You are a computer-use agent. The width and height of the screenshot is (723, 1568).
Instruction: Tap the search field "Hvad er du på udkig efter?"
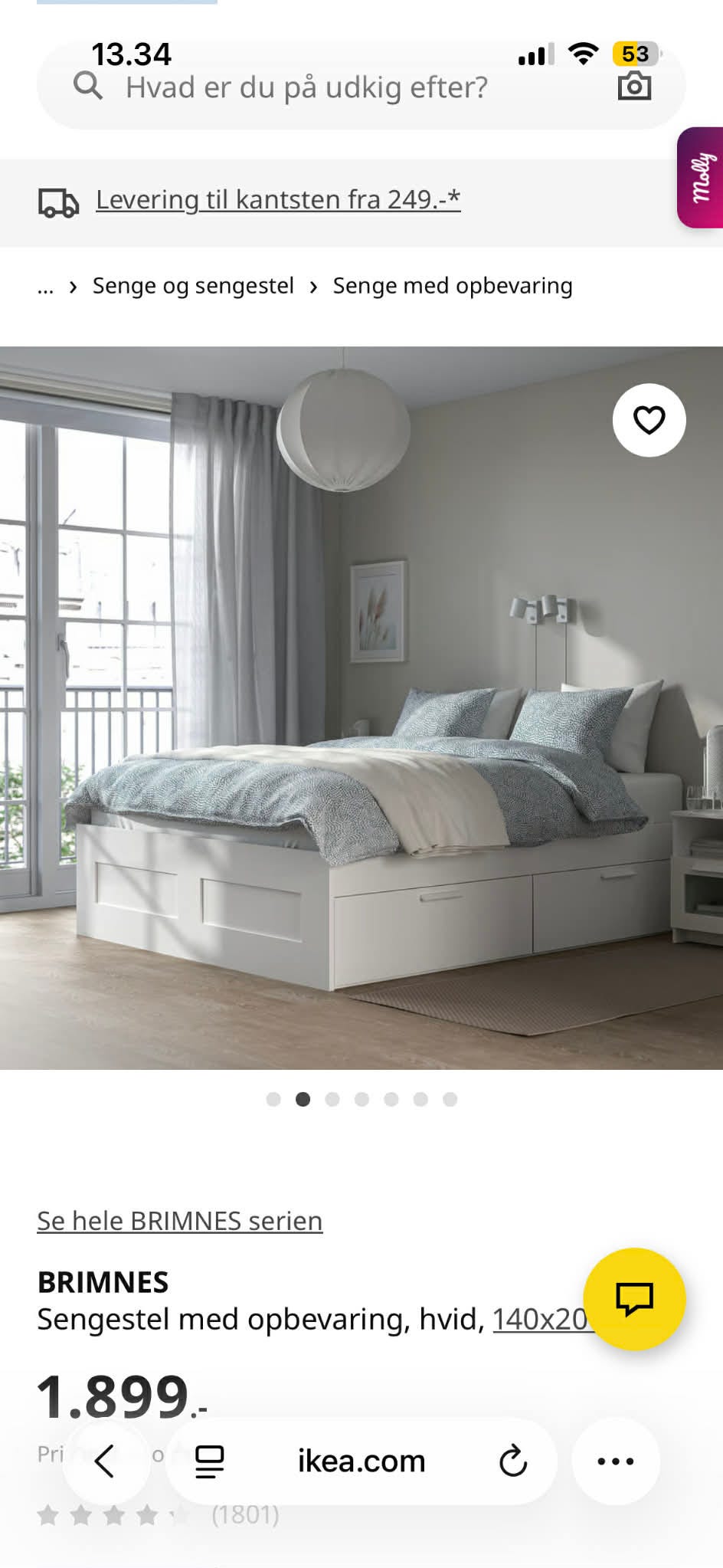306,87
